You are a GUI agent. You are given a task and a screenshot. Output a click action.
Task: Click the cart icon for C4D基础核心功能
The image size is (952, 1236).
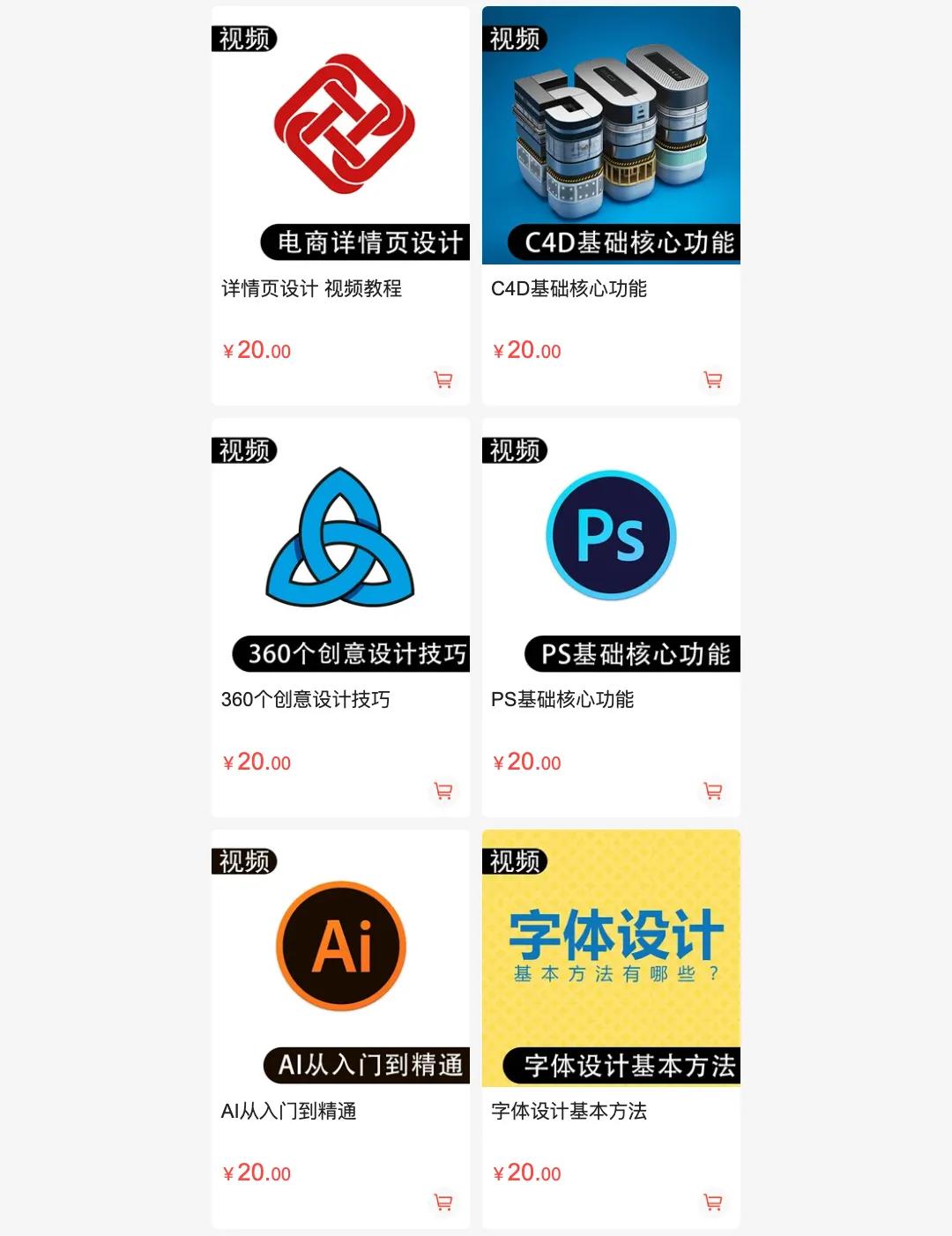712,380
